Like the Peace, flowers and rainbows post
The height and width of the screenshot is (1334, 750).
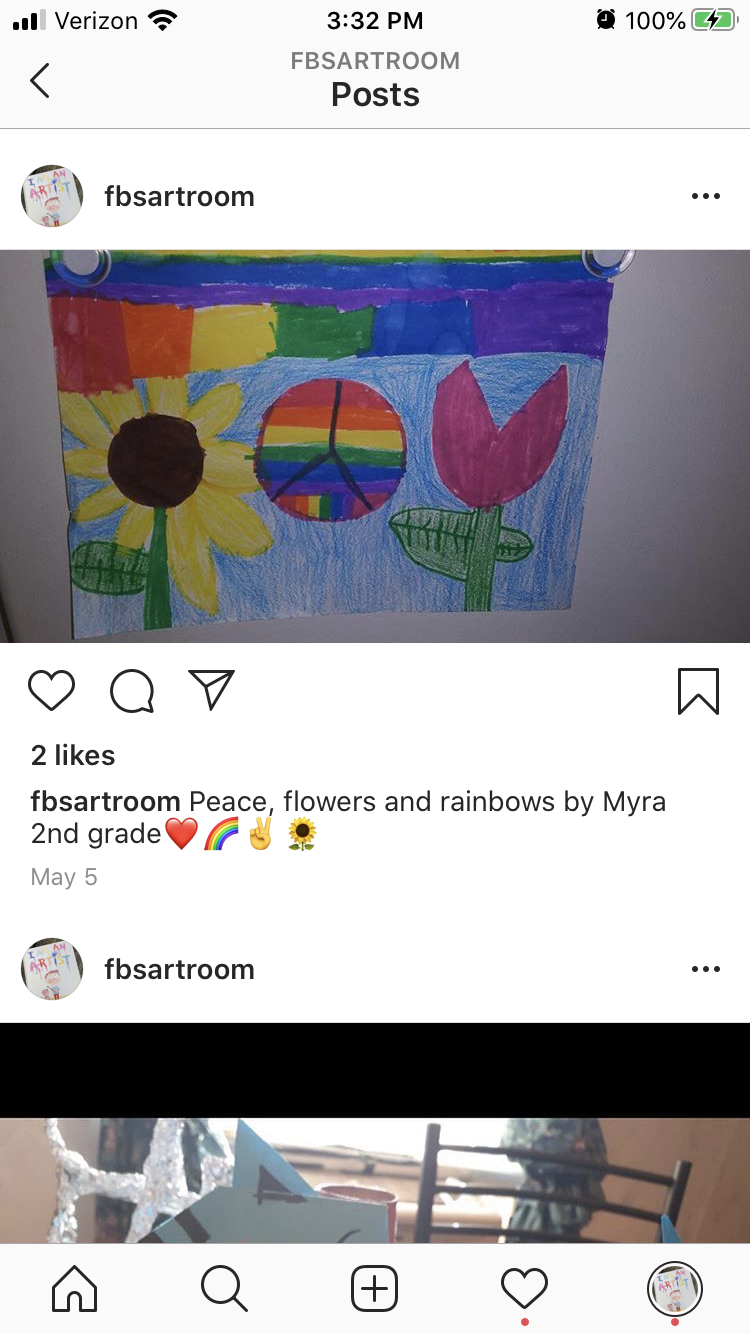51,691
